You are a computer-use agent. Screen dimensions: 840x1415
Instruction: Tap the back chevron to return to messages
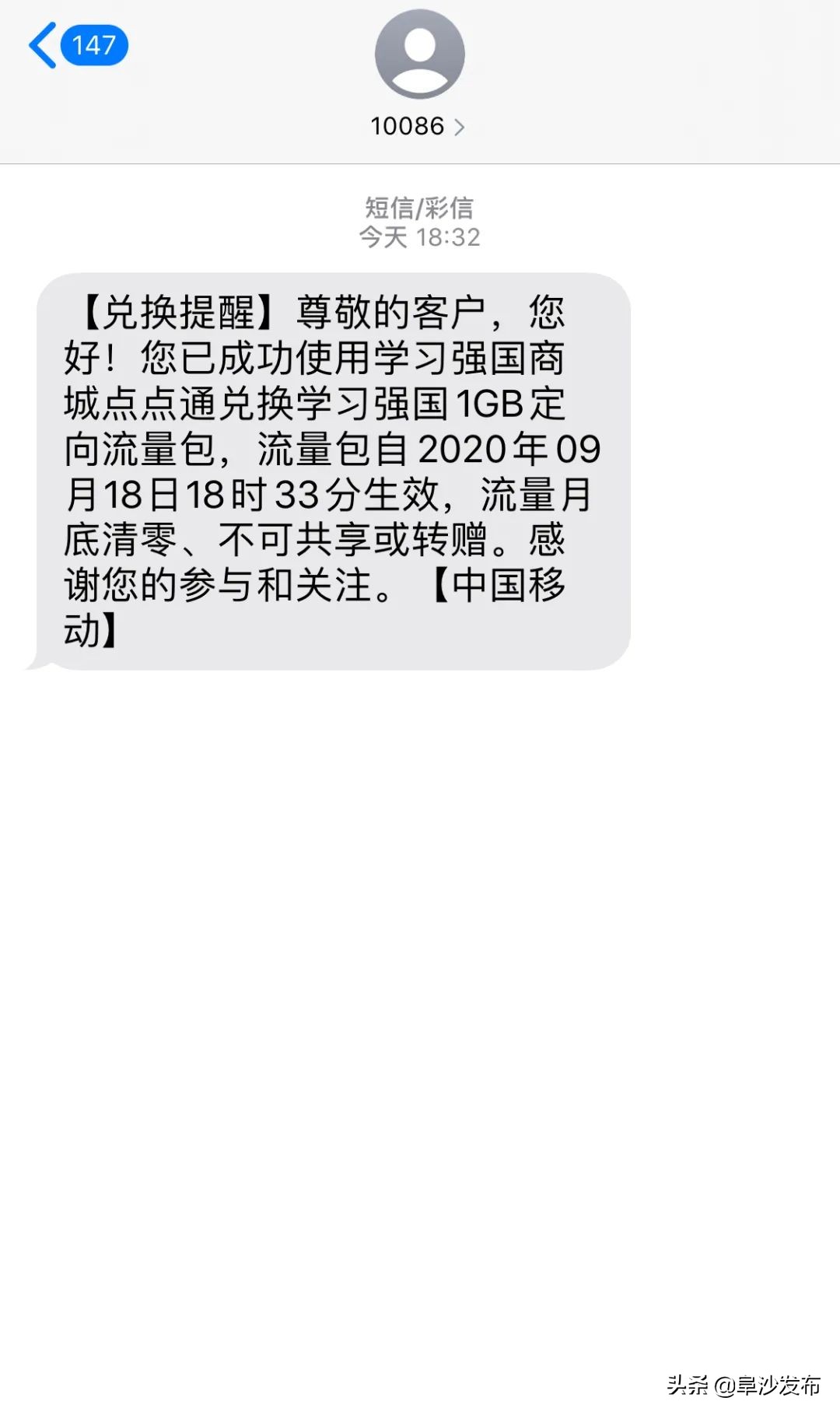[43, 47]
